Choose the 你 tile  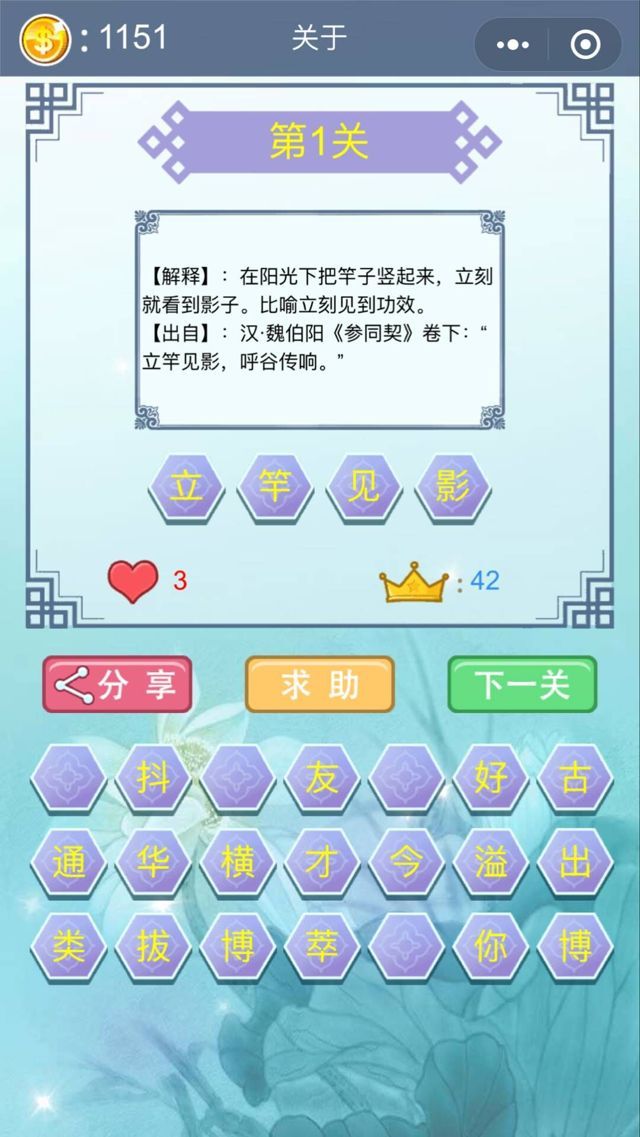coord(491,946)
